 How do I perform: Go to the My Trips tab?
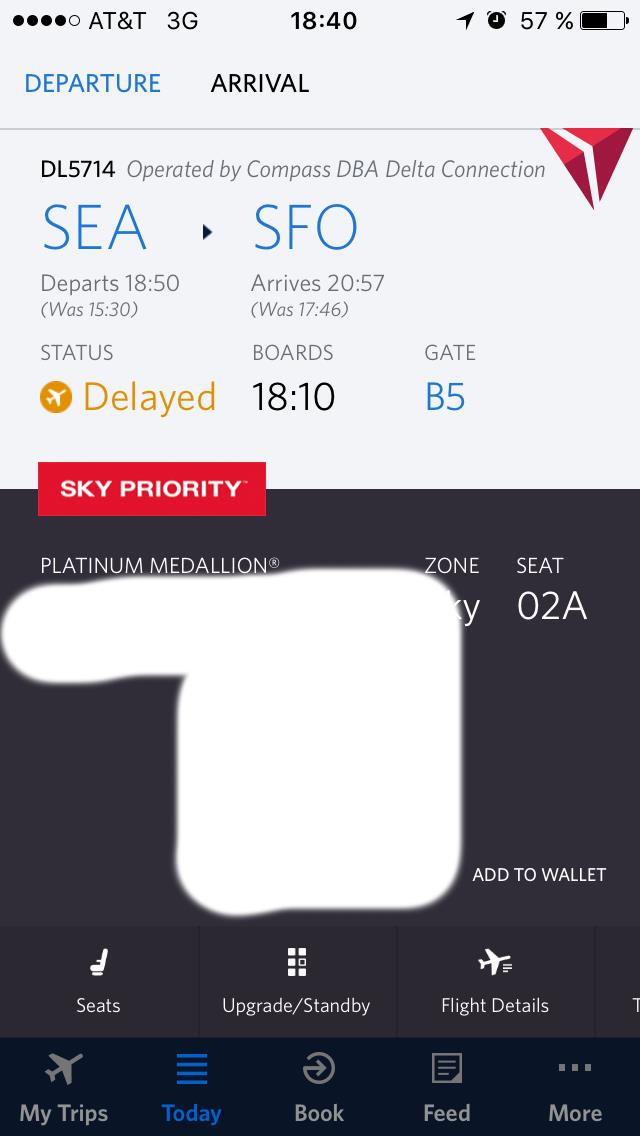point(63,1087)
